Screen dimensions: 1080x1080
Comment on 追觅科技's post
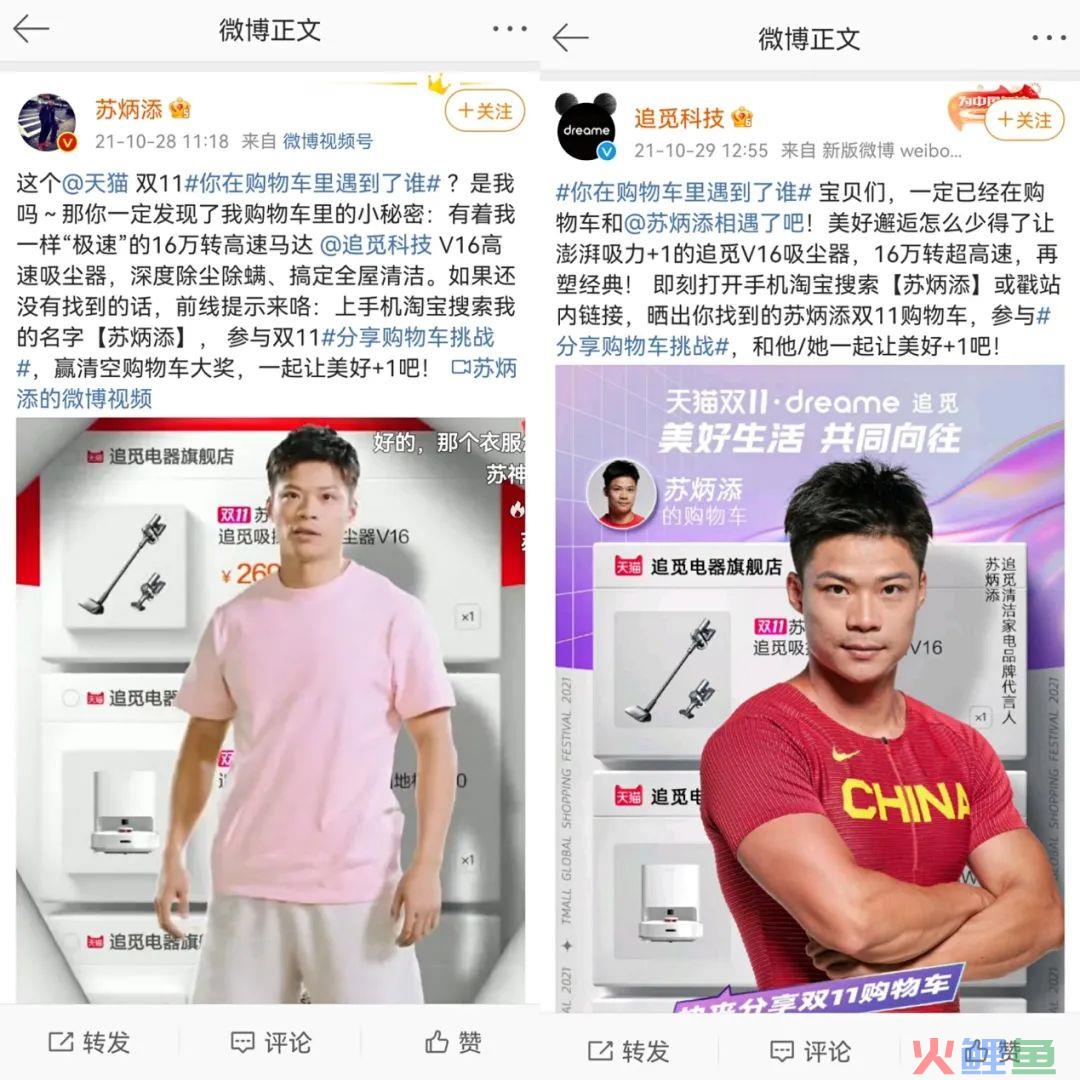click(810, 1051)
